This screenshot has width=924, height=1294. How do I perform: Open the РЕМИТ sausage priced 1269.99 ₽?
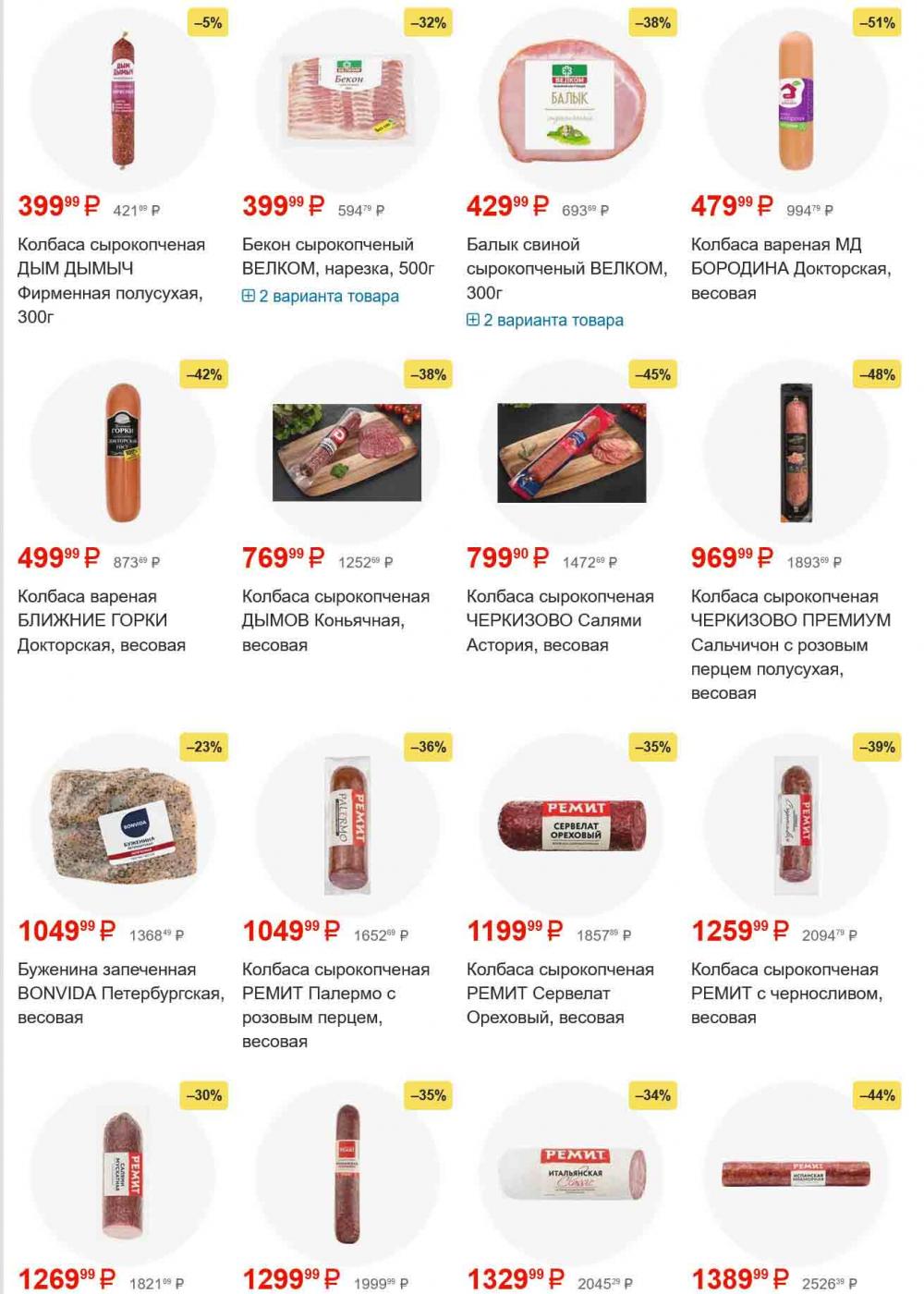coord(123,1174)
